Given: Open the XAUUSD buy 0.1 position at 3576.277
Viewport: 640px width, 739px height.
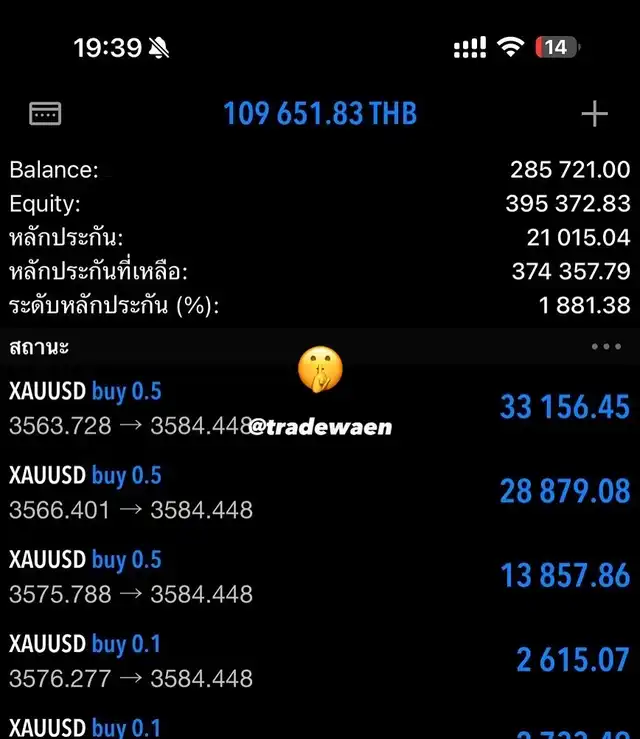Looking at the screenshot, I should tap(320, 660).
